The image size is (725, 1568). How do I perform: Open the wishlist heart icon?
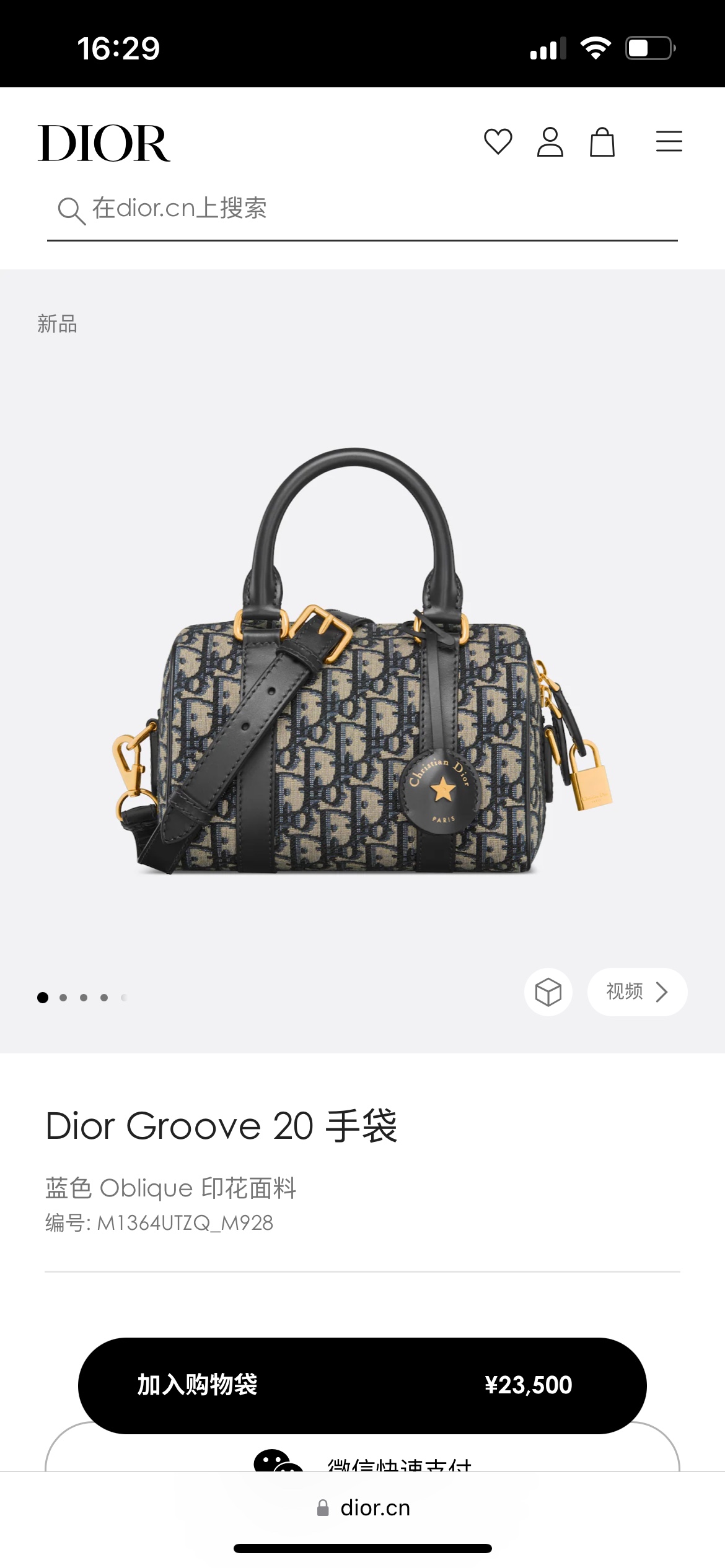[x=498, y=142]
